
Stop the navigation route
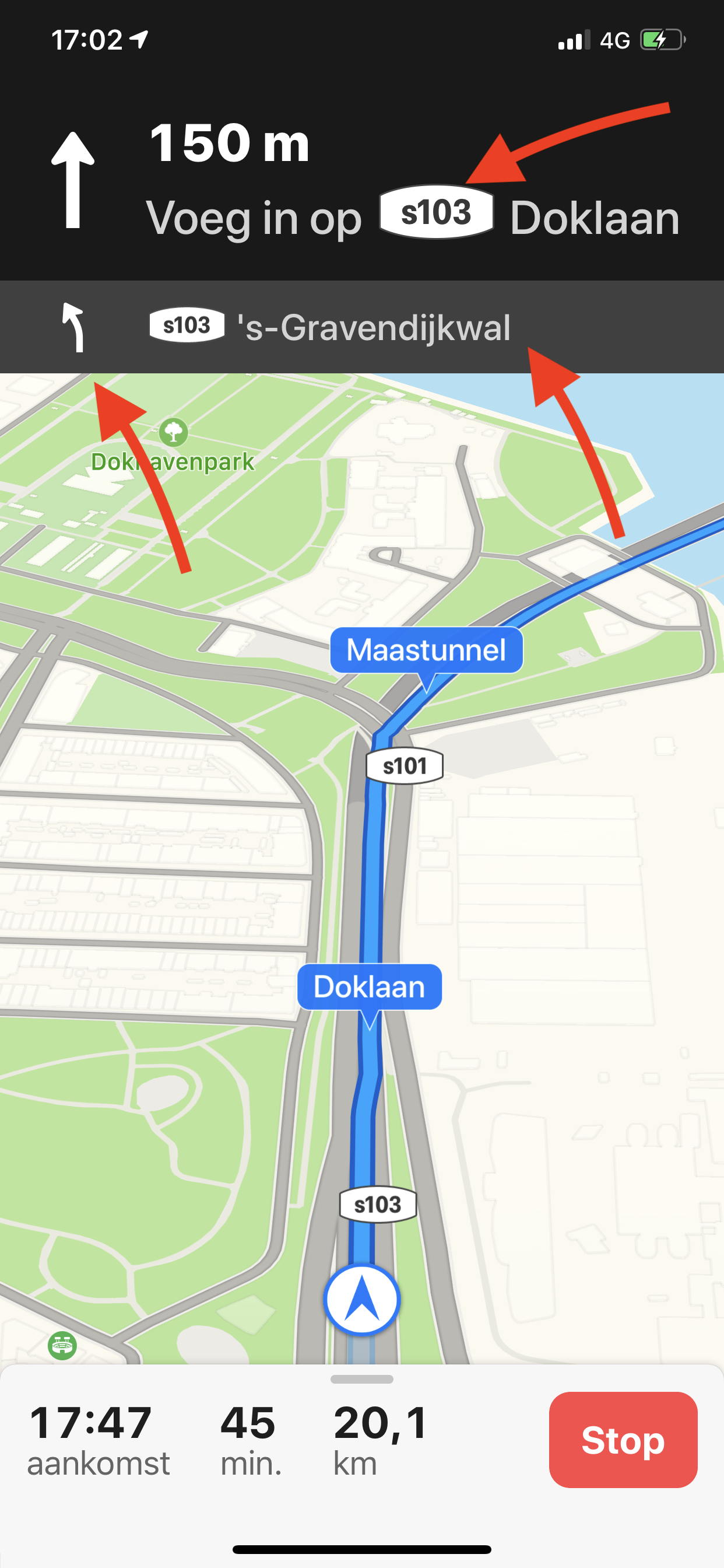tap(623, 1440)
